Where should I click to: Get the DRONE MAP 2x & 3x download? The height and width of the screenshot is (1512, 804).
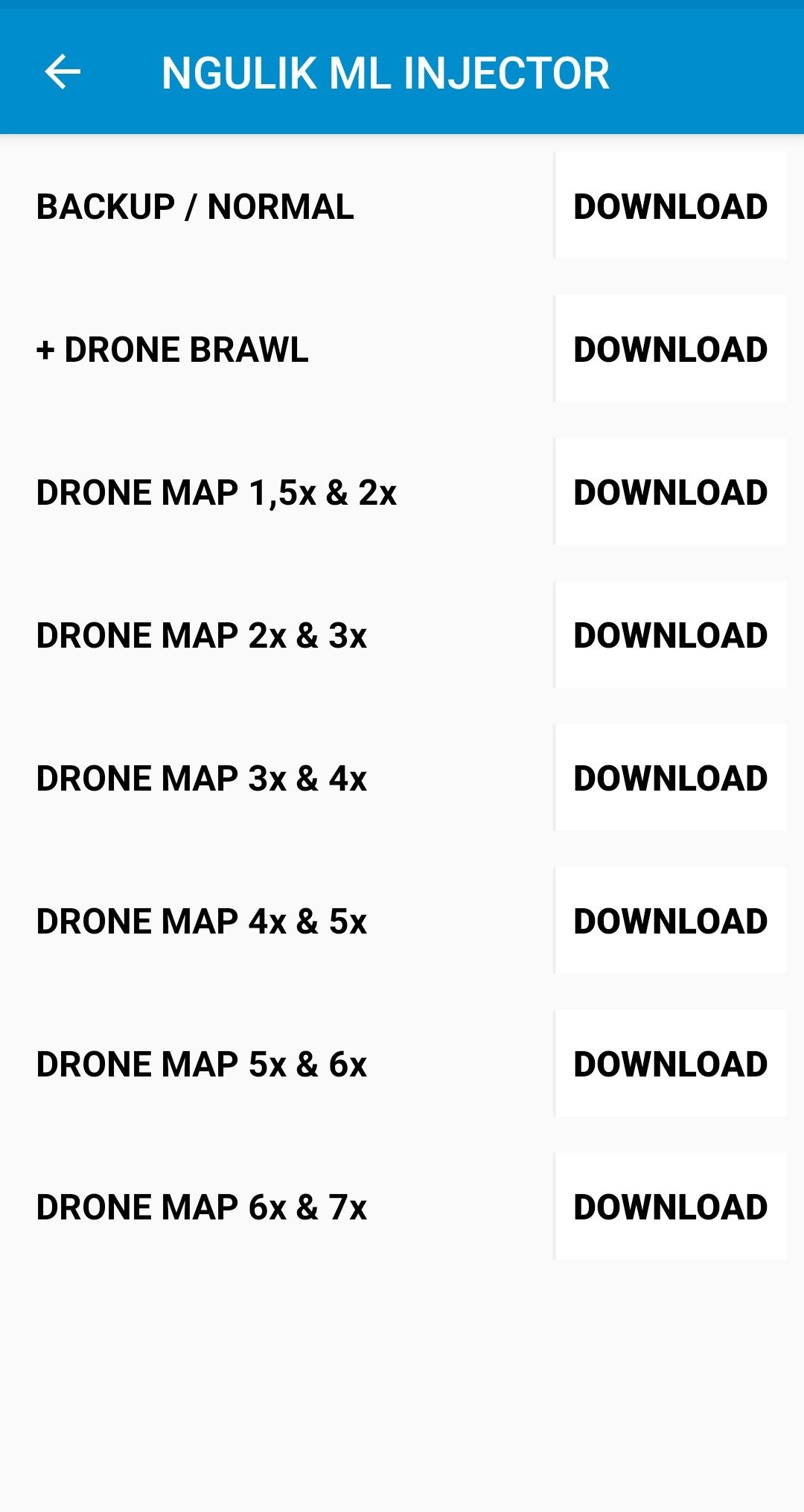tap(670, 635)
